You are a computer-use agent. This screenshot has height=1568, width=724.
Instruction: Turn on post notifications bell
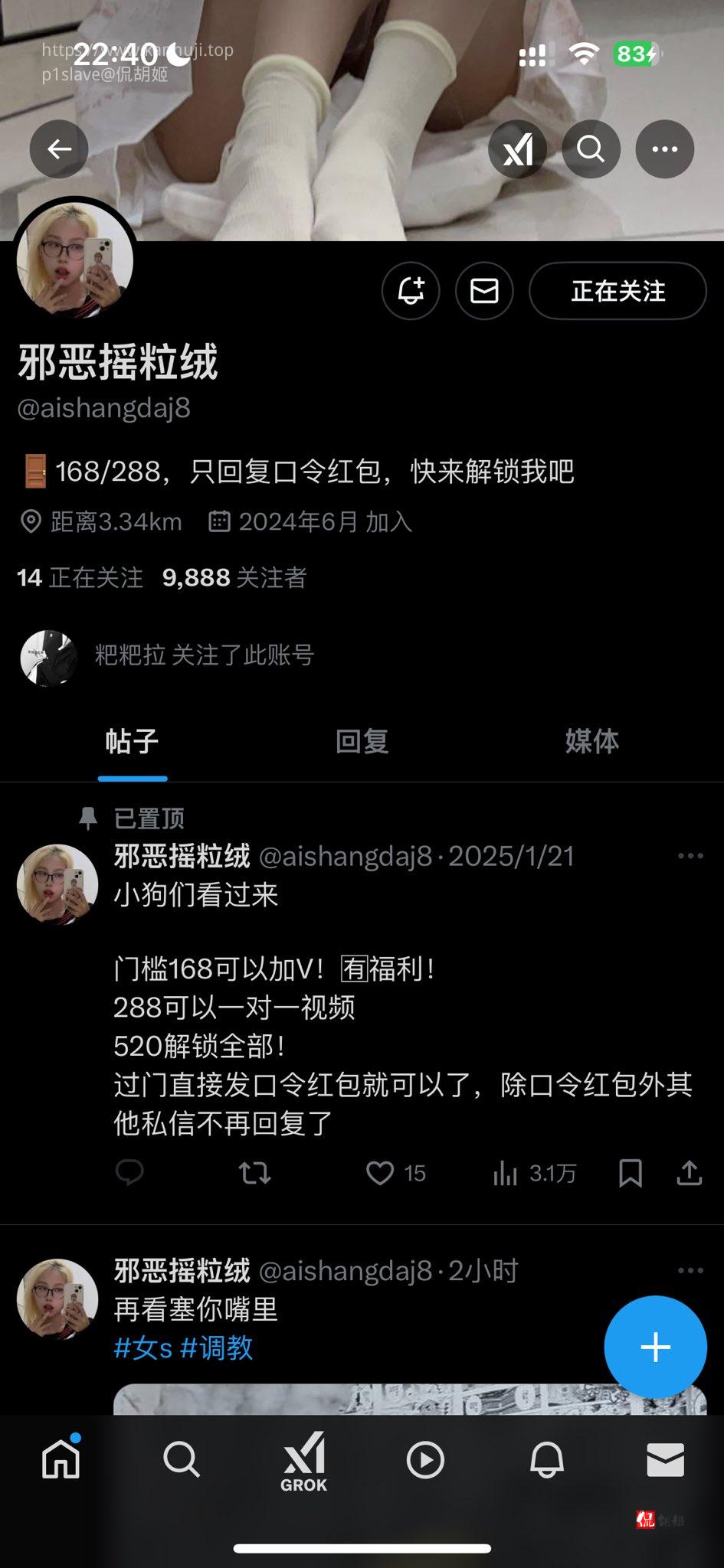pyautogui.click(x=411, y=291)
